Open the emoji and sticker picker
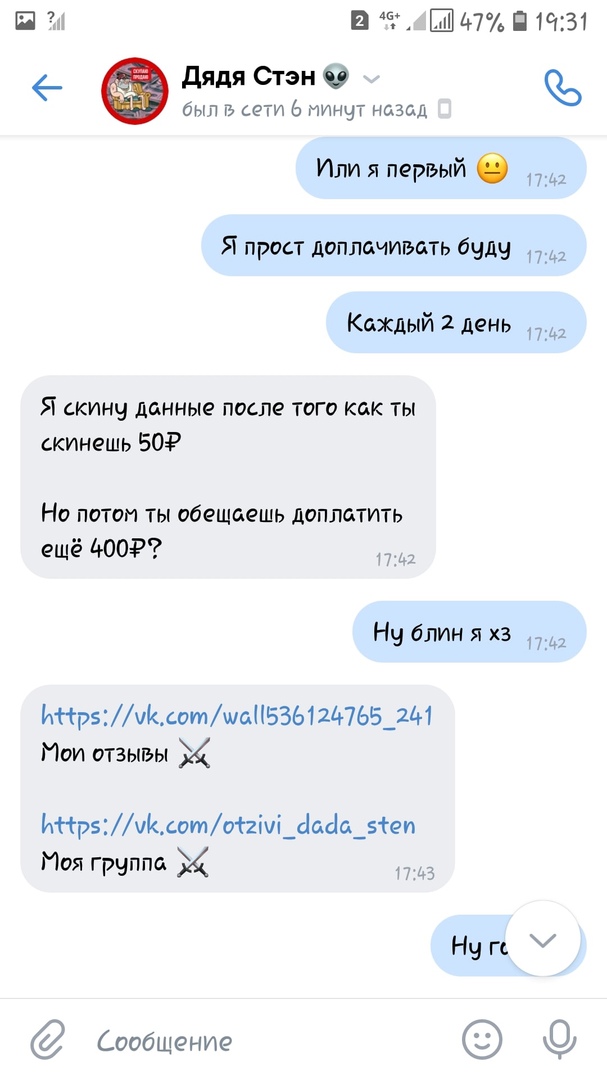This screenshot has height=1080, width=607. (x=482, y=1040)
